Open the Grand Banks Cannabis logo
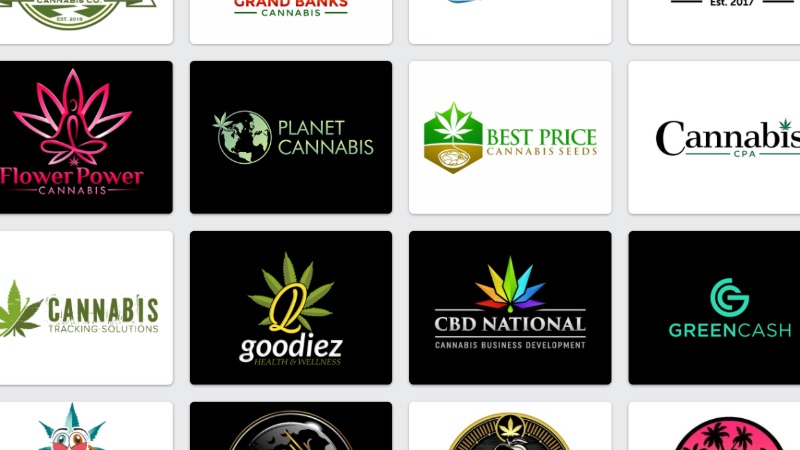This screenshot has width=800, height=450. (x=291, y=15)
